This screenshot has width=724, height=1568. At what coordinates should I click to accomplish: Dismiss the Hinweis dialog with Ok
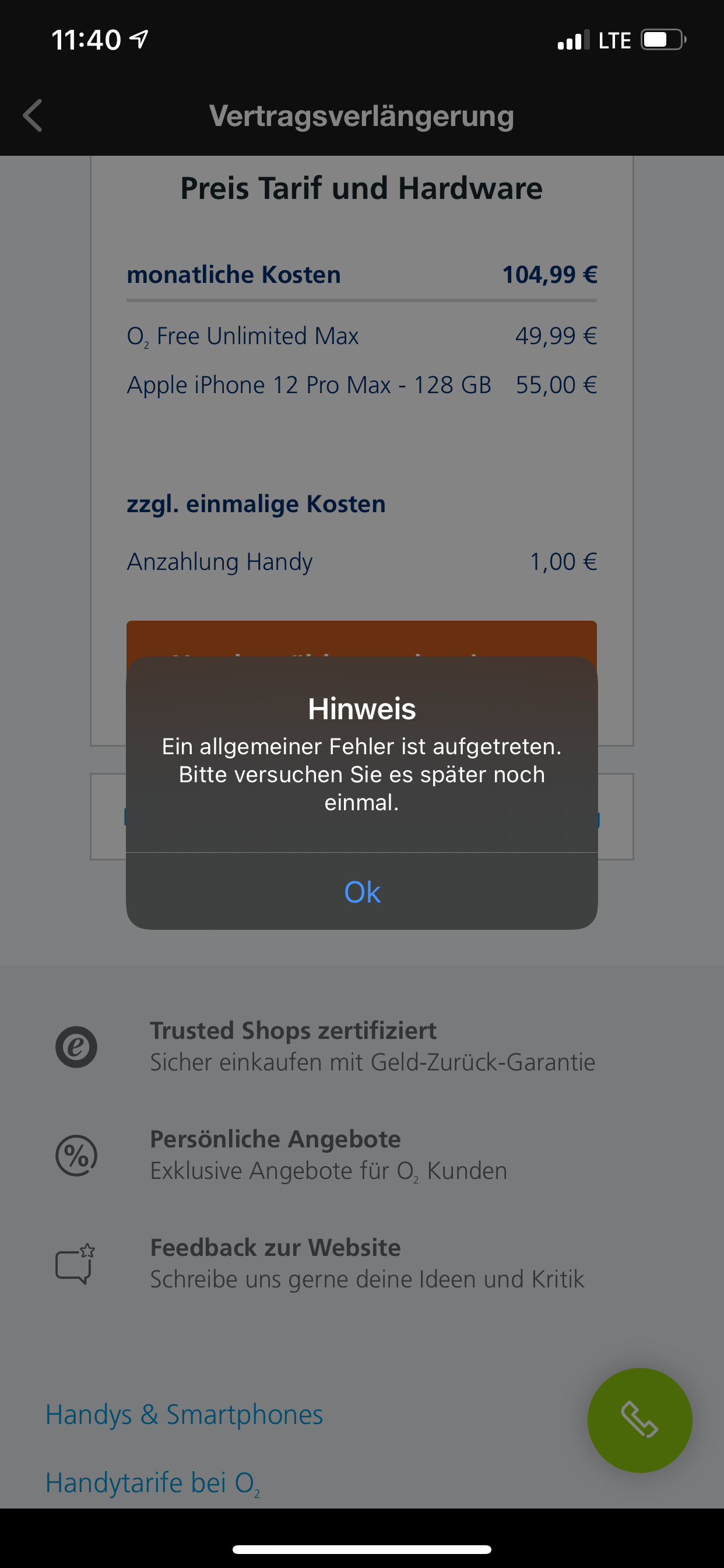click(362, 892)
